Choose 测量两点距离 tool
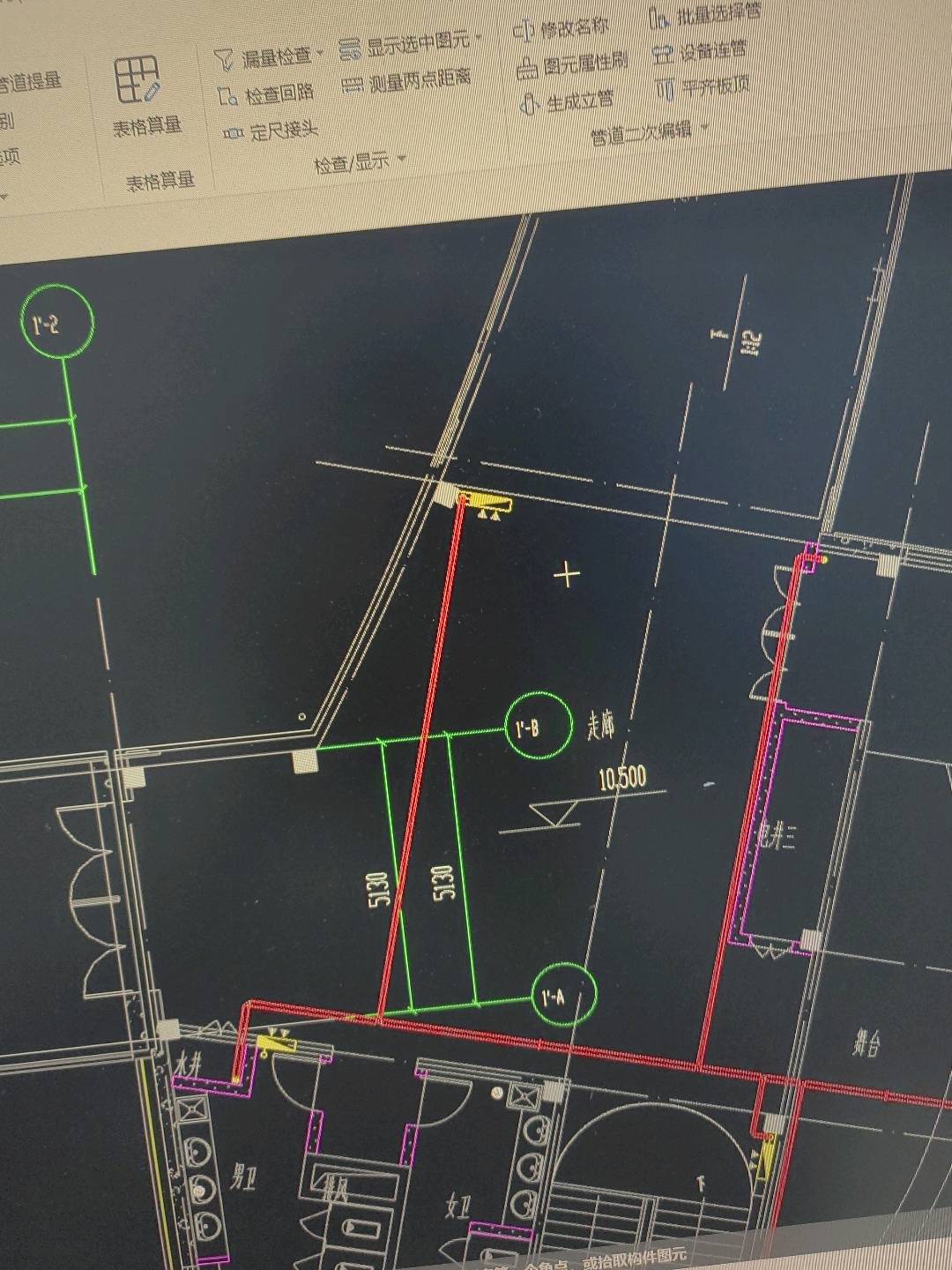Image resolution: width=952 pixels, height=1270 pixels. 406,82
